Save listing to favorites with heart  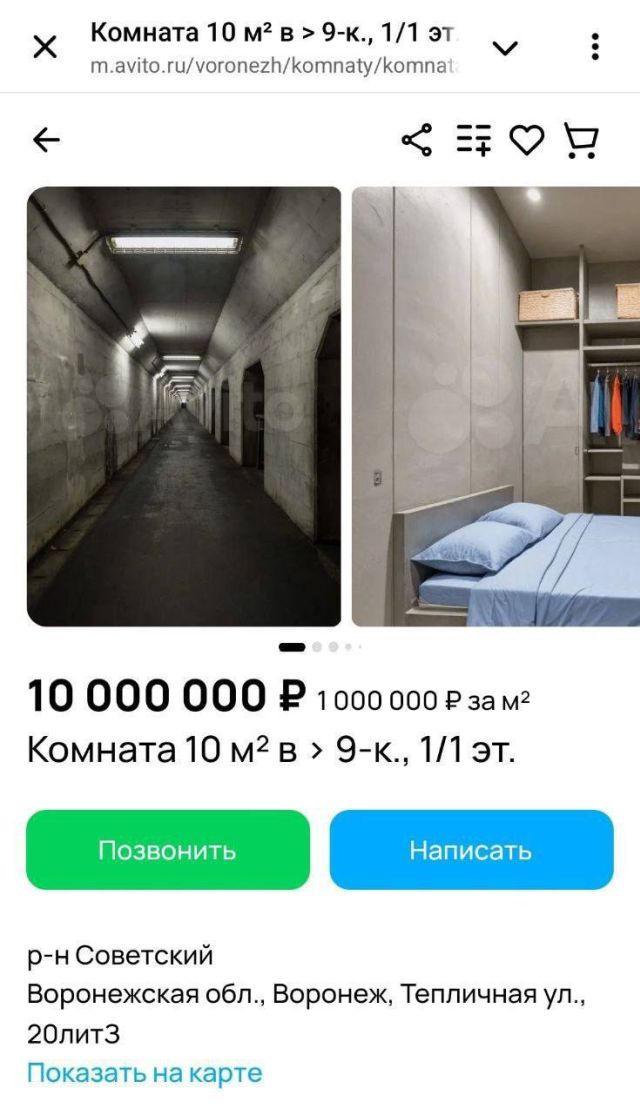[527, 140]
